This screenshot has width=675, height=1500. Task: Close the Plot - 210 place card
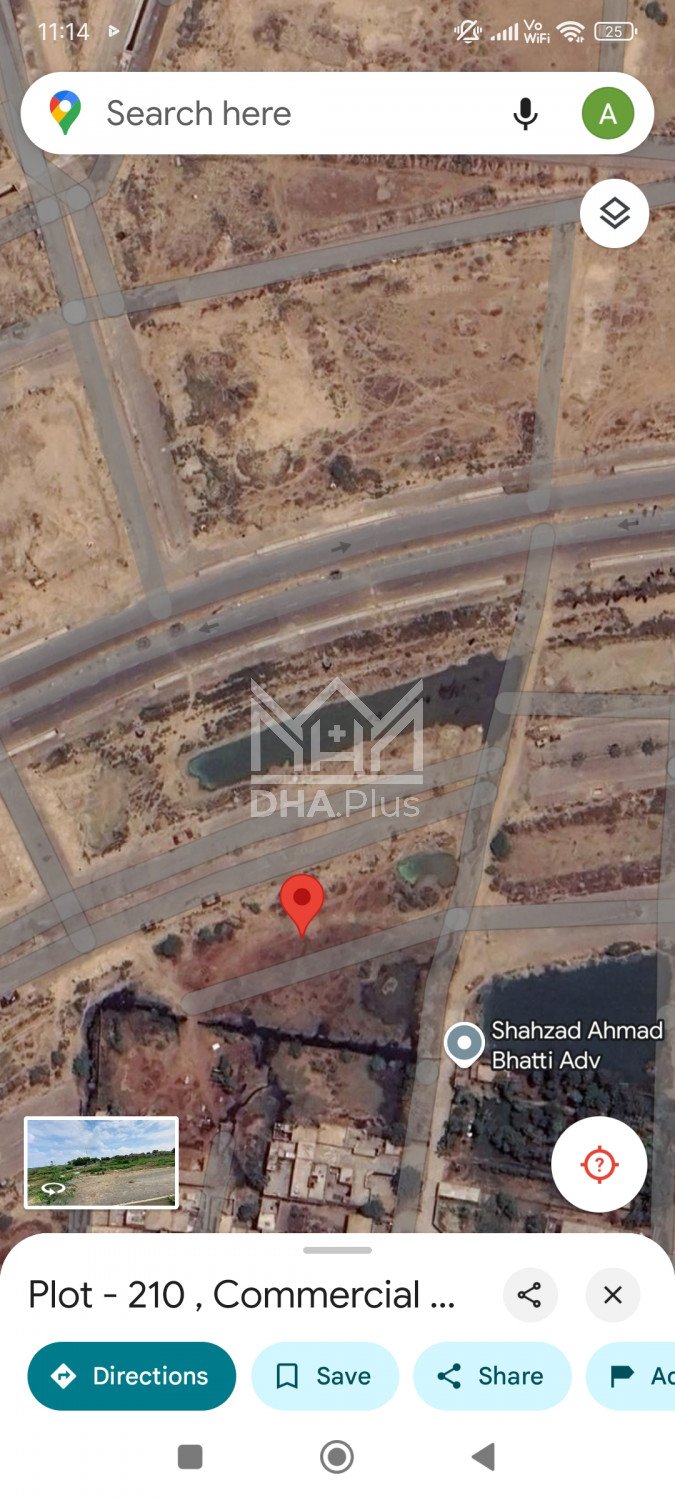613,1295
